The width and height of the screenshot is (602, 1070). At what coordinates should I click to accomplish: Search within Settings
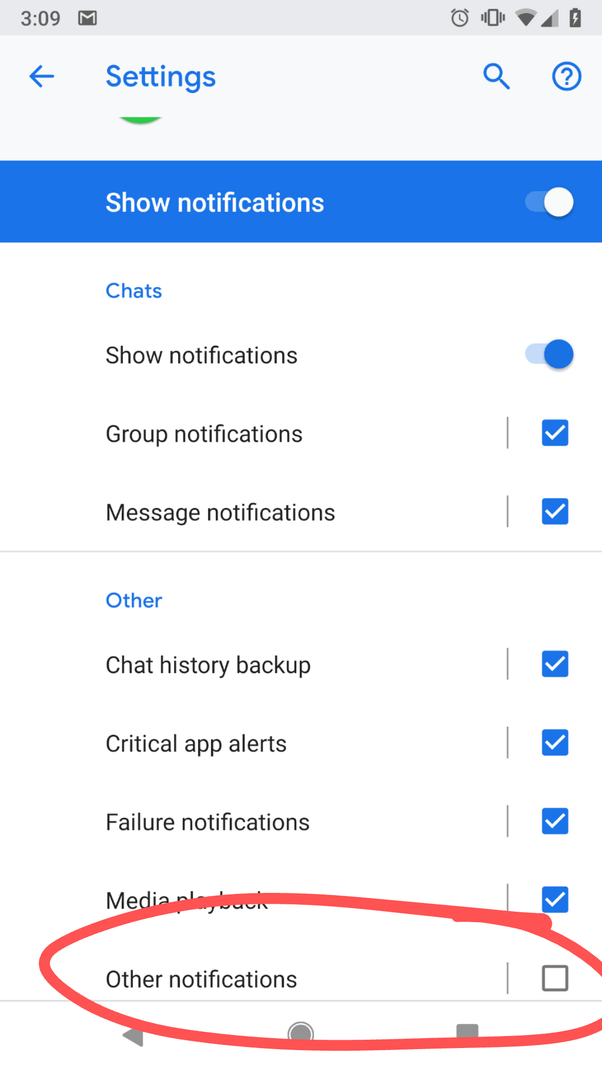(496, 76)
